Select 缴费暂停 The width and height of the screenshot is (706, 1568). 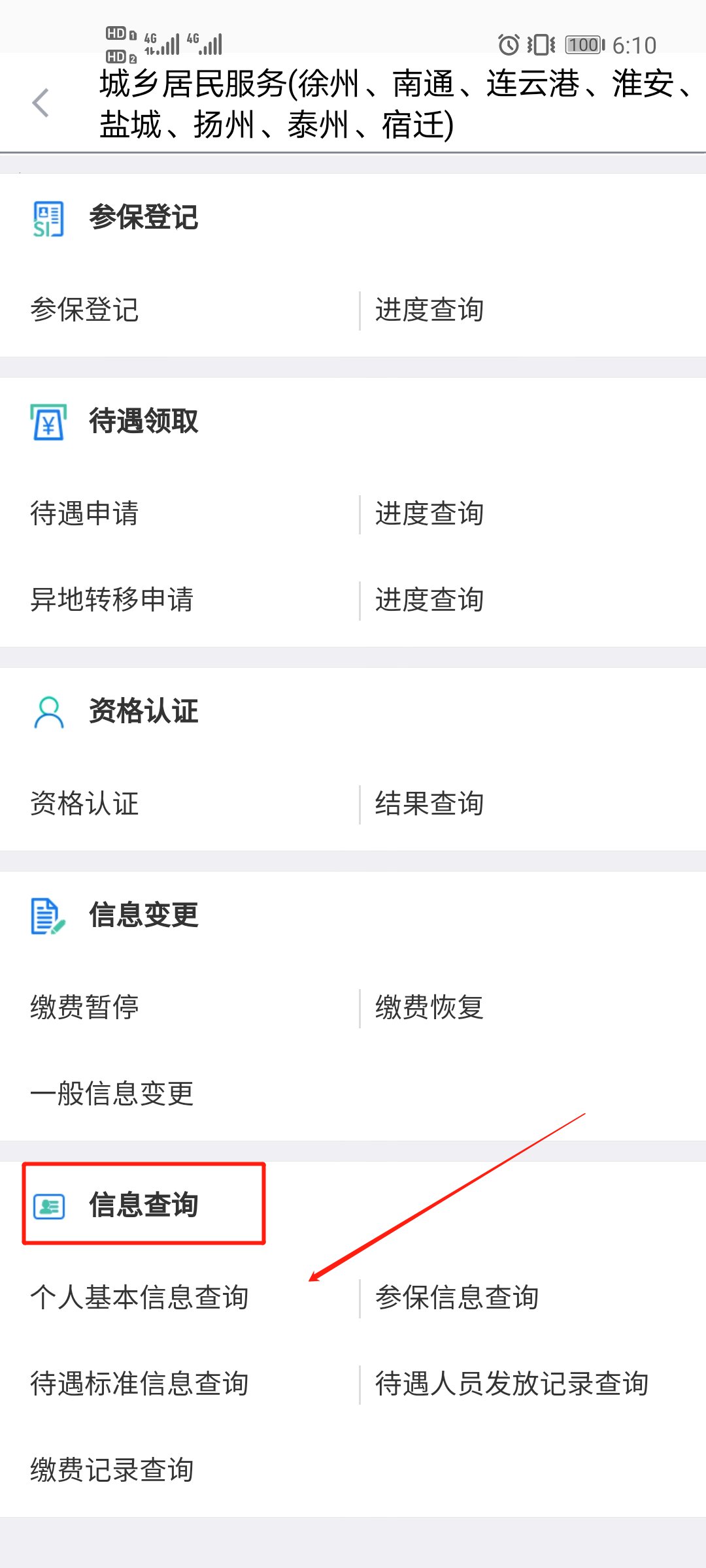[x=85, y=1007]
